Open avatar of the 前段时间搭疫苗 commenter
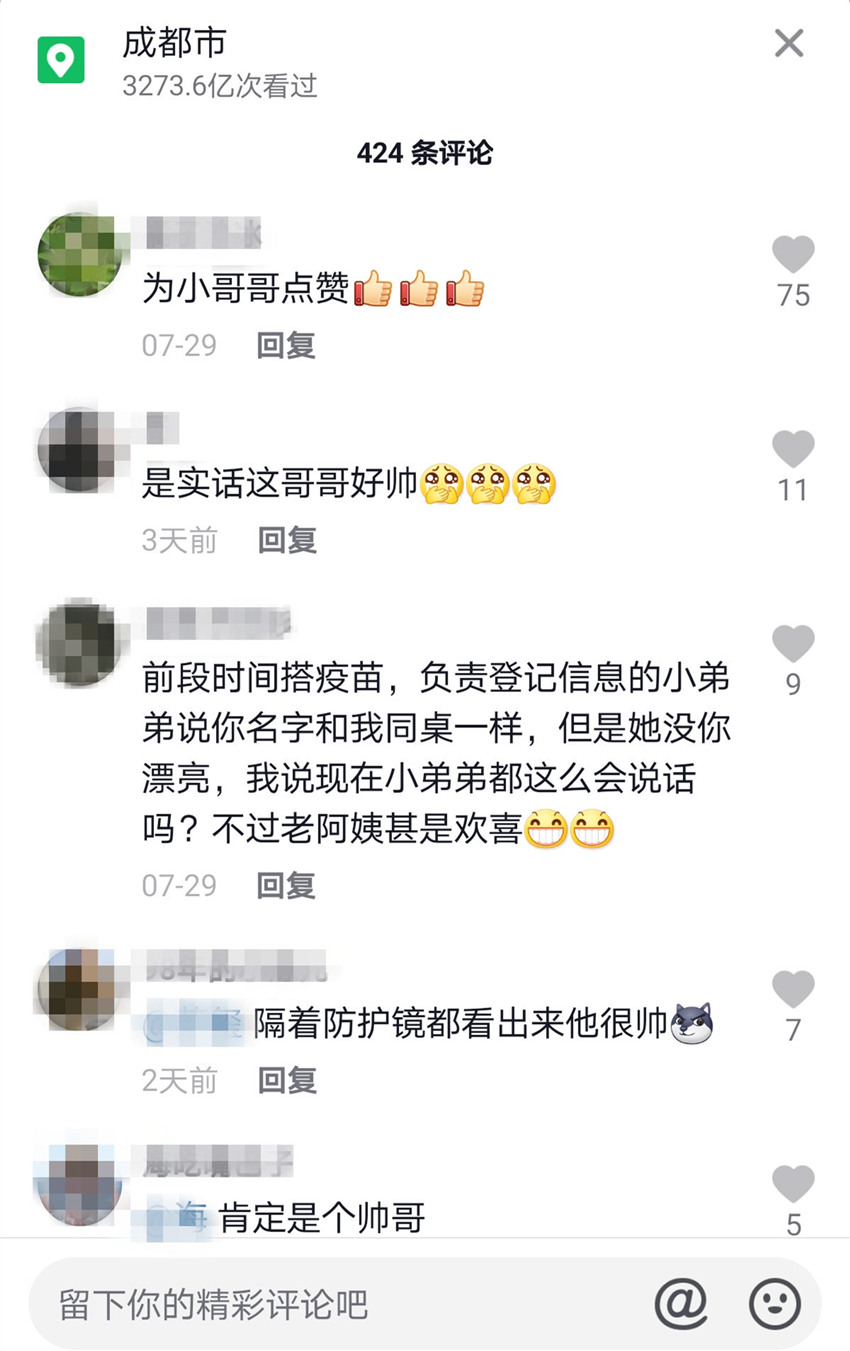Viewport: 850px width, 1351px height. tap(80, 642)
